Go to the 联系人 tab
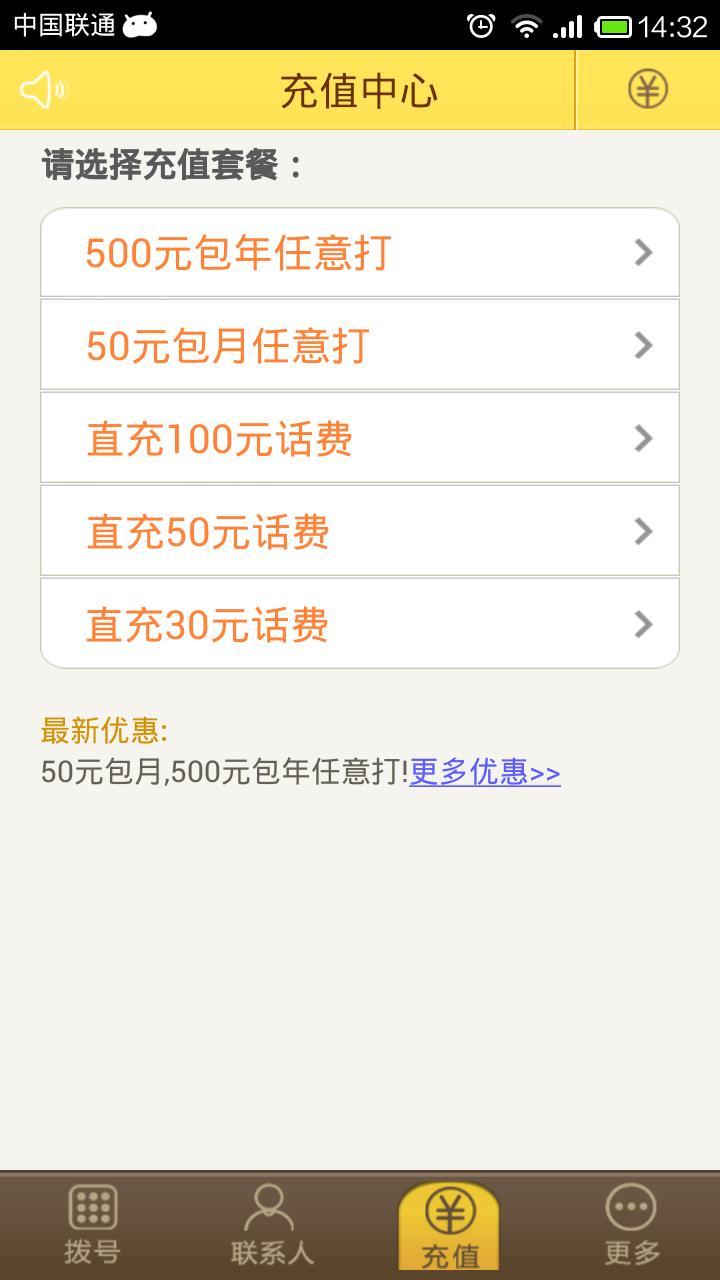The image size is (720, 1280). (271, 1226)
